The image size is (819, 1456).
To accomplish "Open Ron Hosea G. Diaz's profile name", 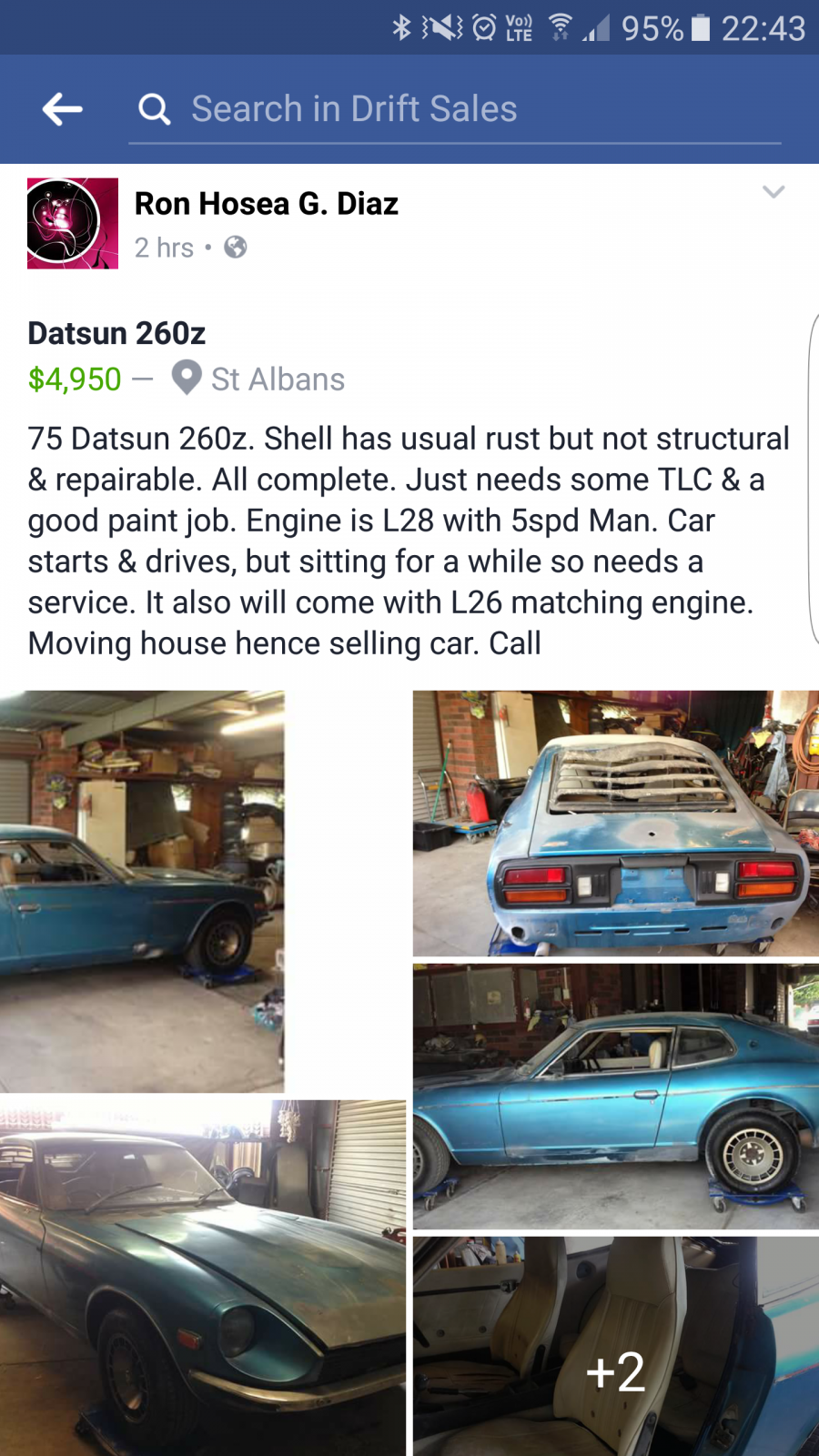I will point(266,204).
